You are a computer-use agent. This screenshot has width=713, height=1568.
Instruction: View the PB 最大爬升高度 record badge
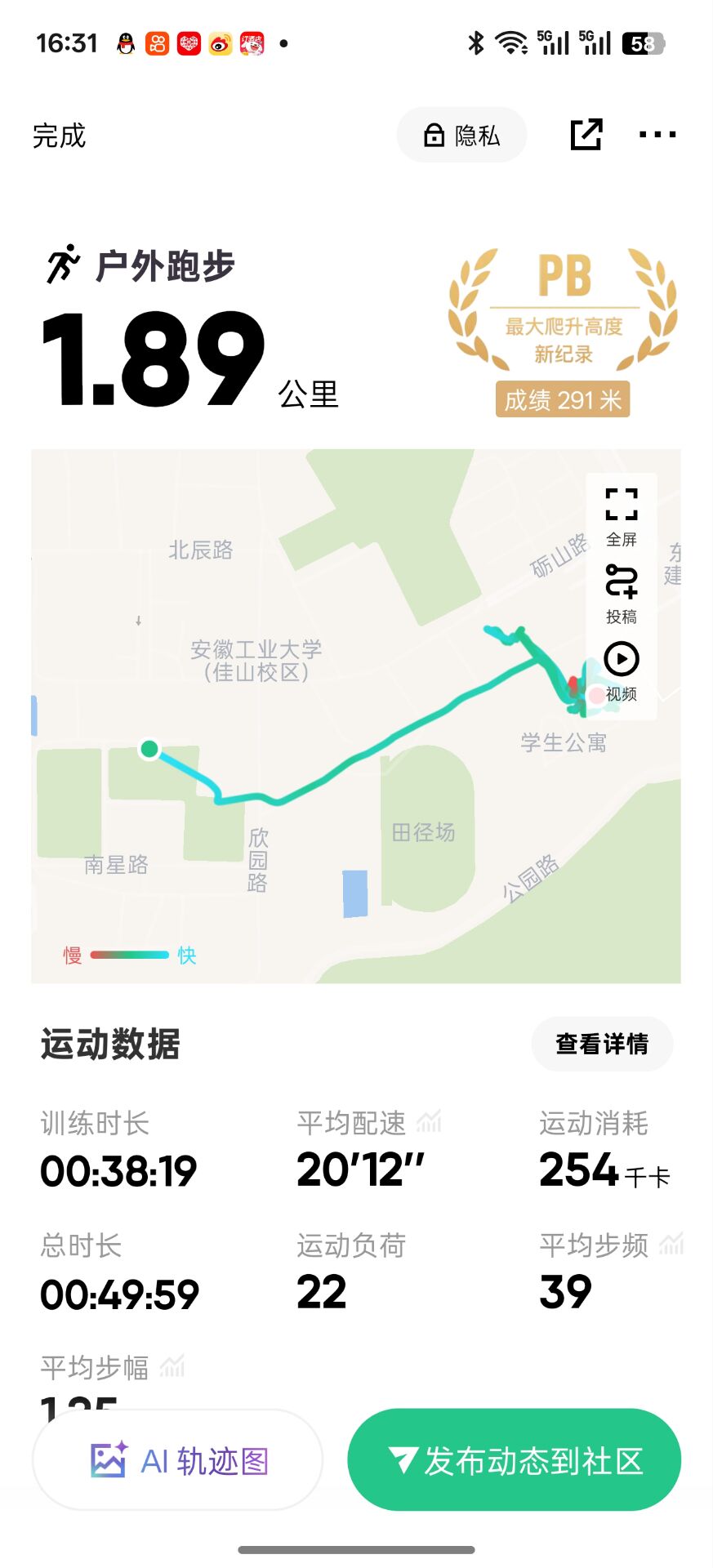563,332
